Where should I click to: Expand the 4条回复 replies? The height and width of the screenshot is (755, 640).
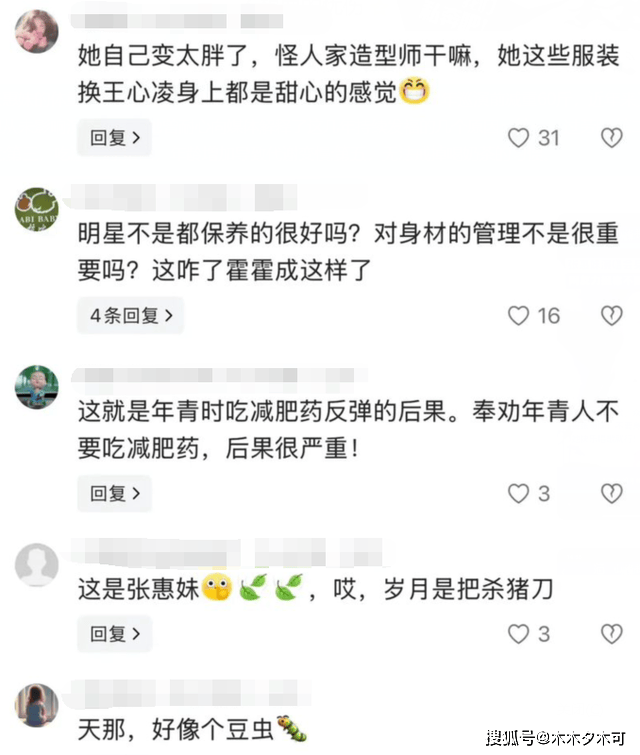tap(130, 315)
